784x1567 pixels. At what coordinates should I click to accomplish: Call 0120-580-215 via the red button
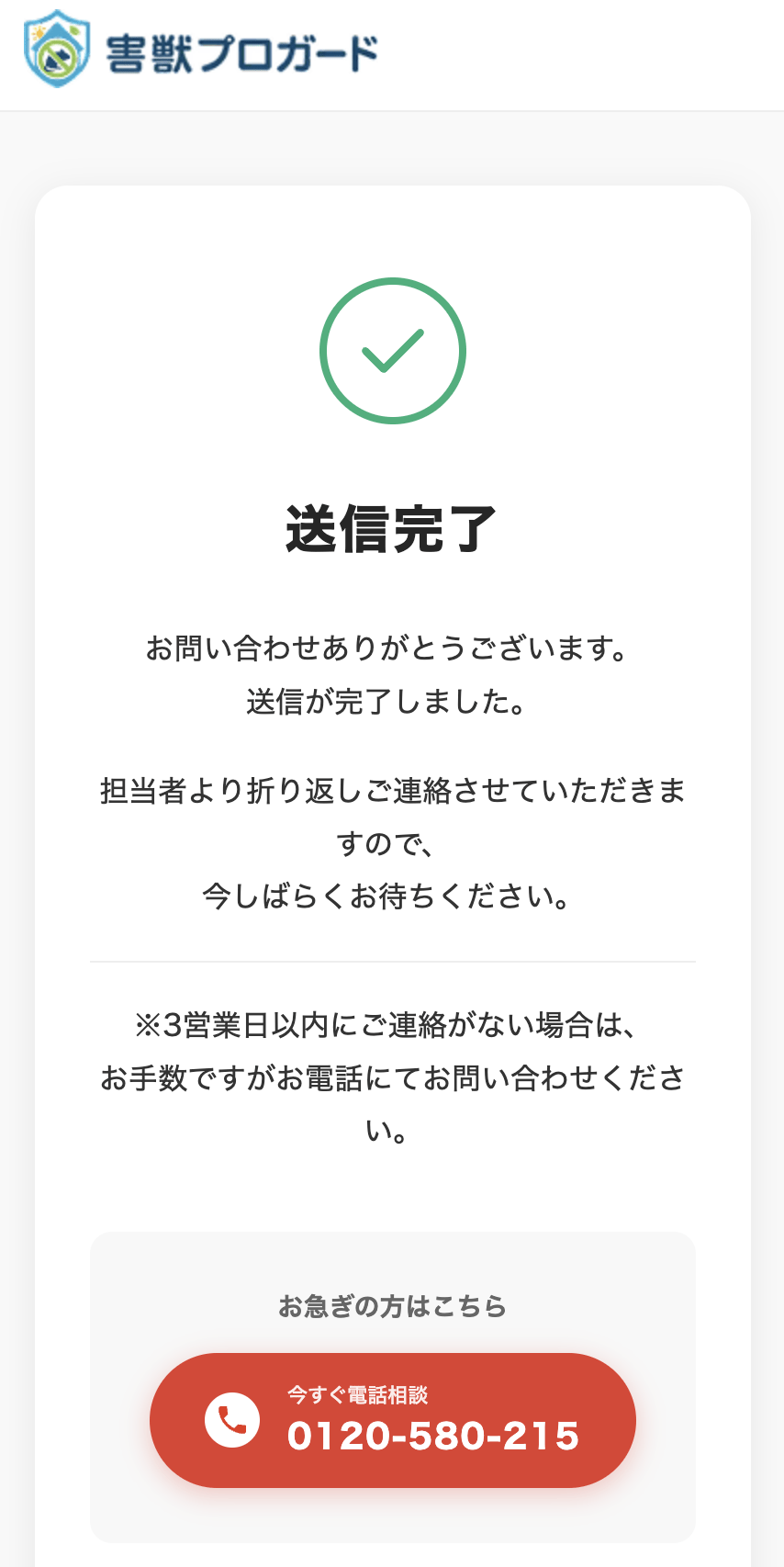[393, 1419]
